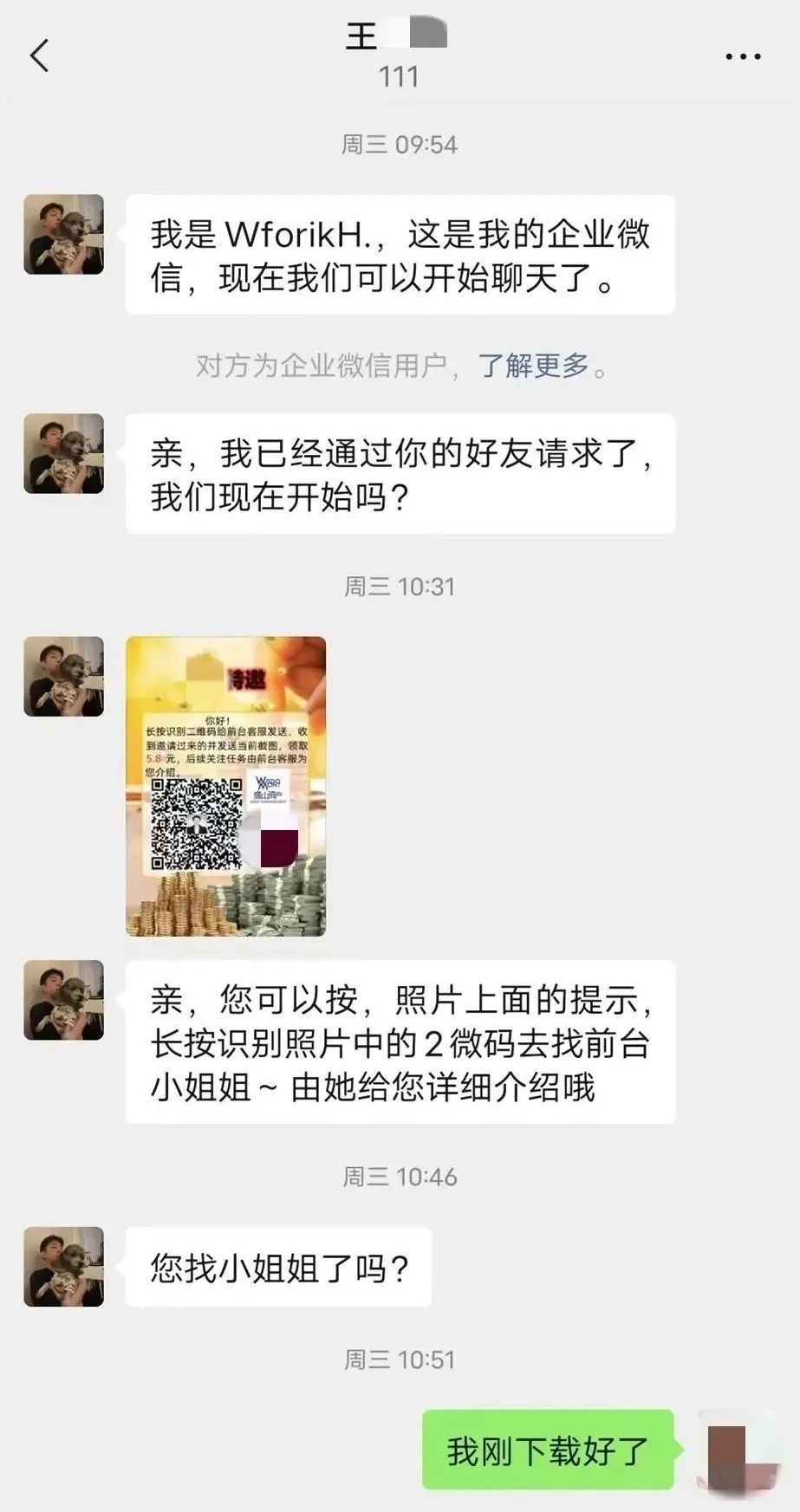Open my own avatar beside 我刚下载好了
The width and height of the screenshot is (800, 1512).
(x=738, y=1450)
